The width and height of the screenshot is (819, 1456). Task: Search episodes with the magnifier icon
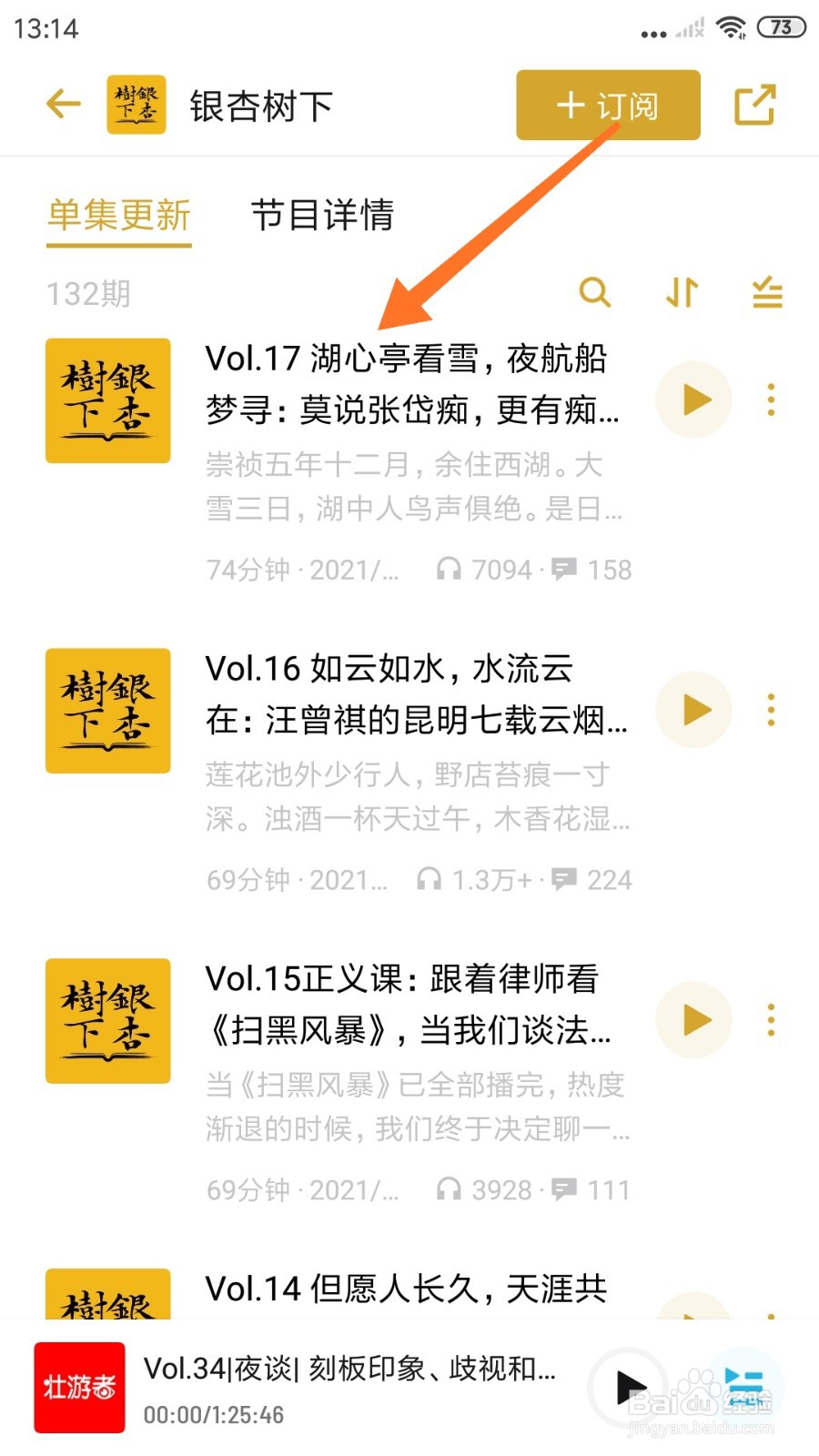[x=594, y=293]
